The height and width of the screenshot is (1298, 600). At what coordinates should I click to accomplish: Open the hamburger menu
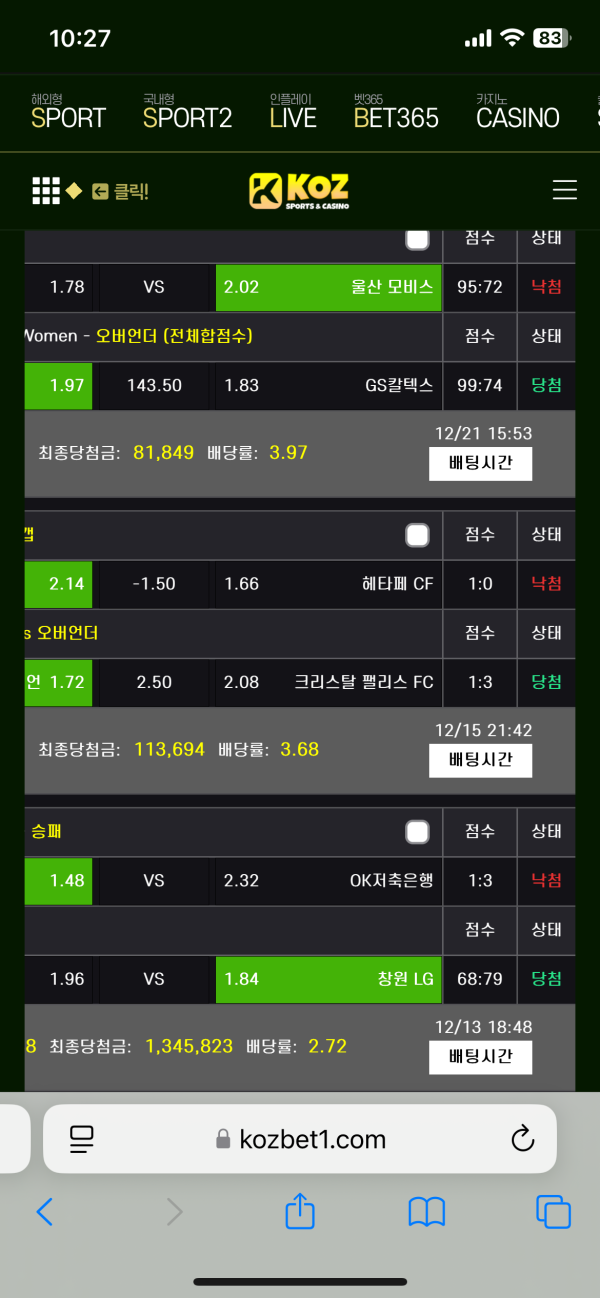point(565,190)
